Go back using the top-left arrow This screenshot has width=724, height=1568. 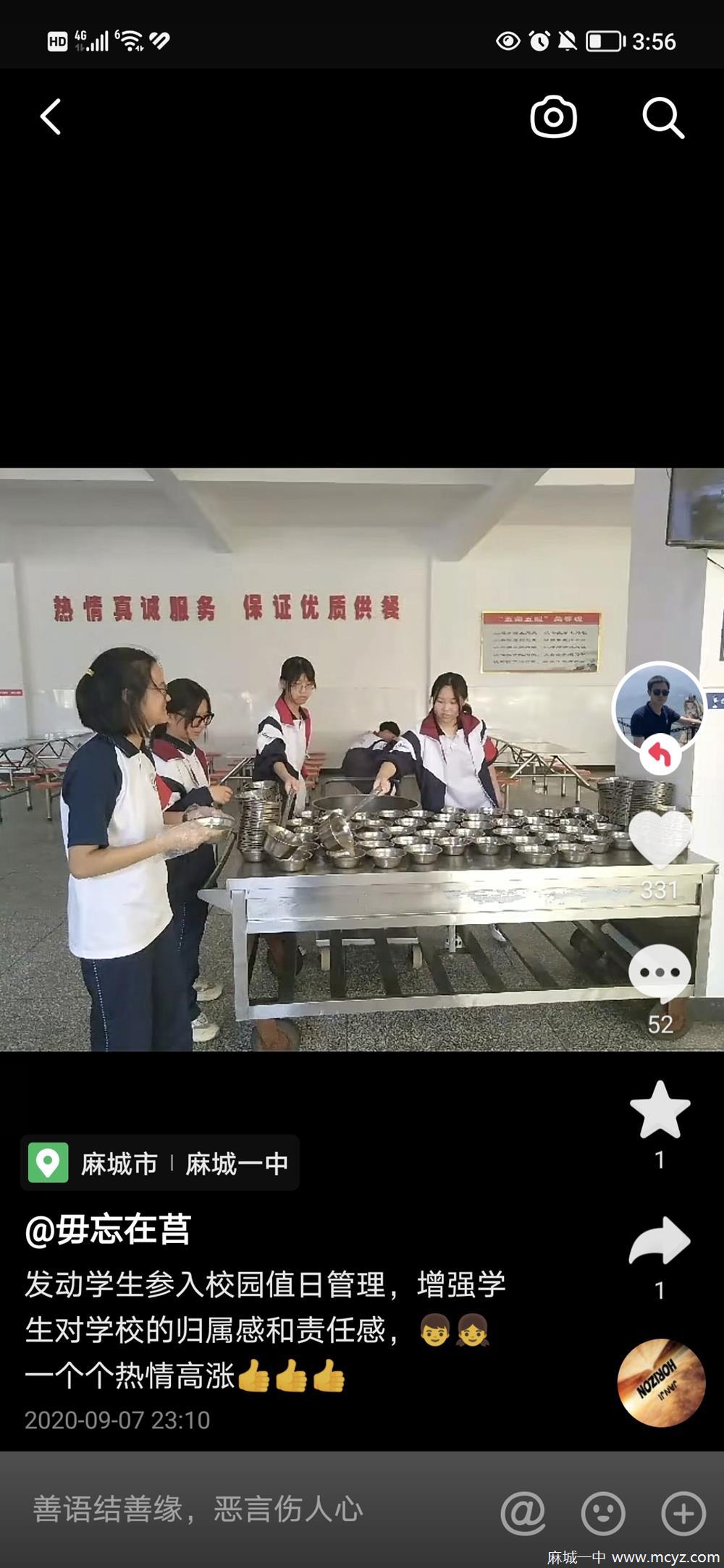(x=51, y=116)
